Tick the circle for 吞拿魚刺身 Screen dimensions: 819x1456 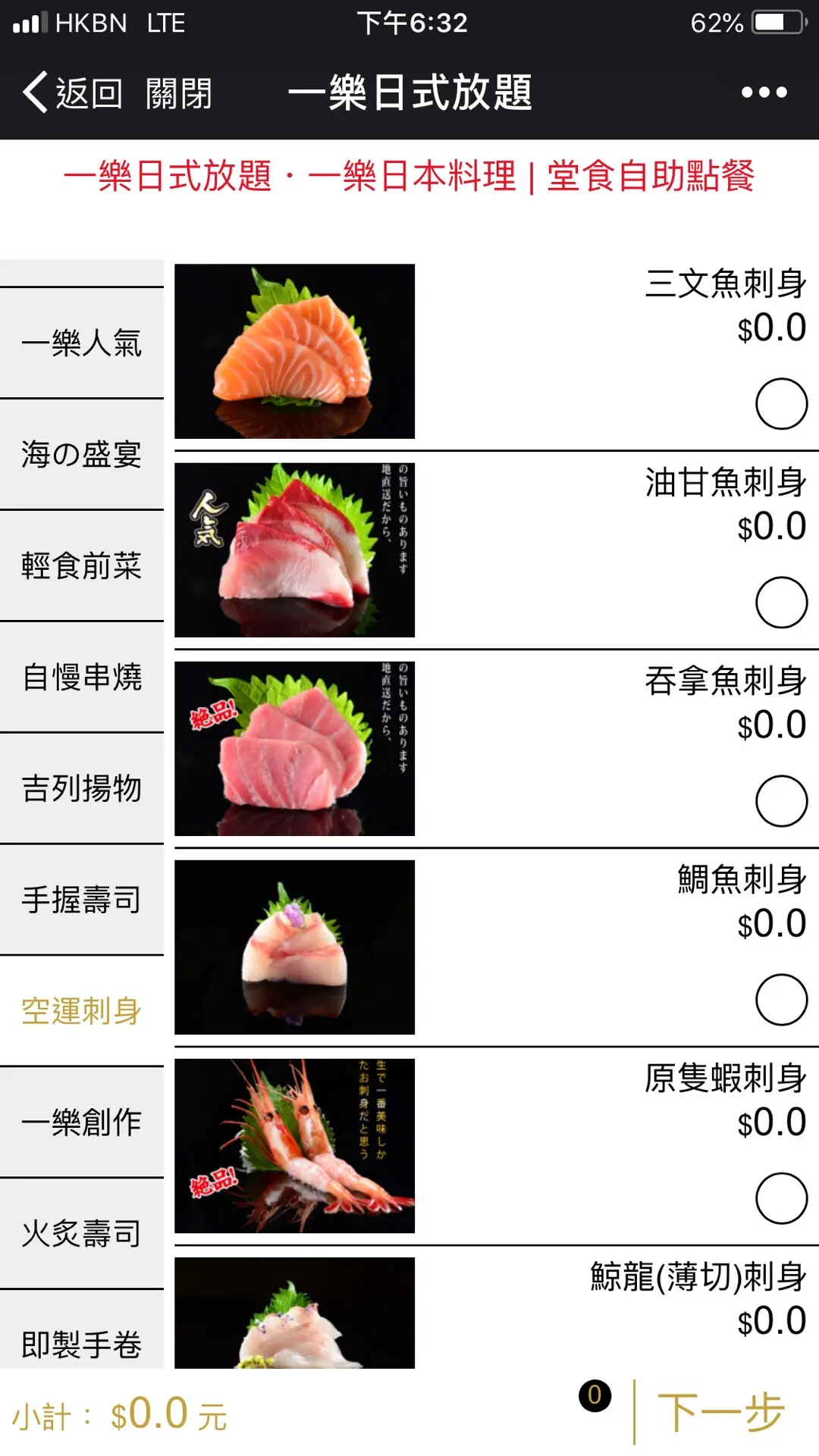tap(781, 801)
